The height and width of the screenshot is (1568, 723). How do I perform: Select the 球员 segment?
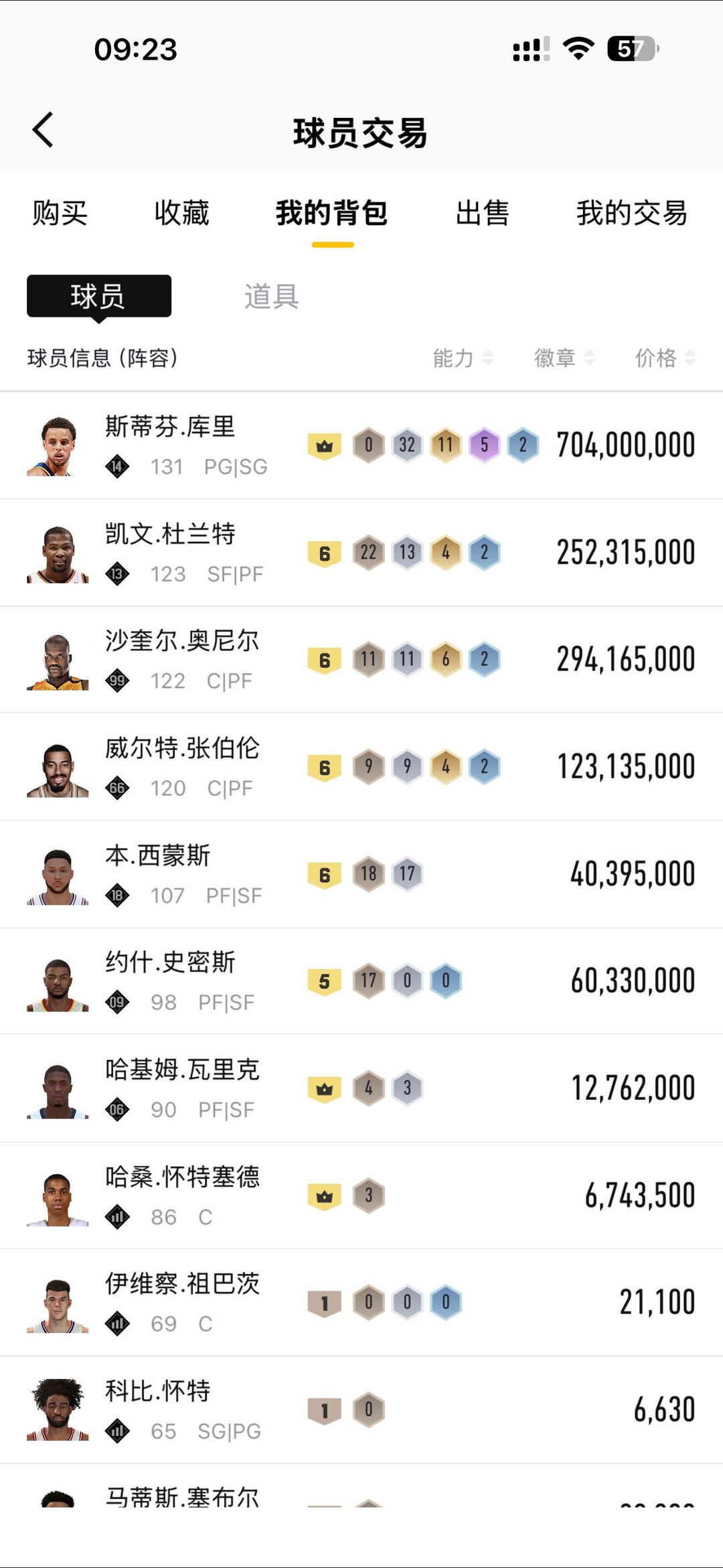pos(98,297)
